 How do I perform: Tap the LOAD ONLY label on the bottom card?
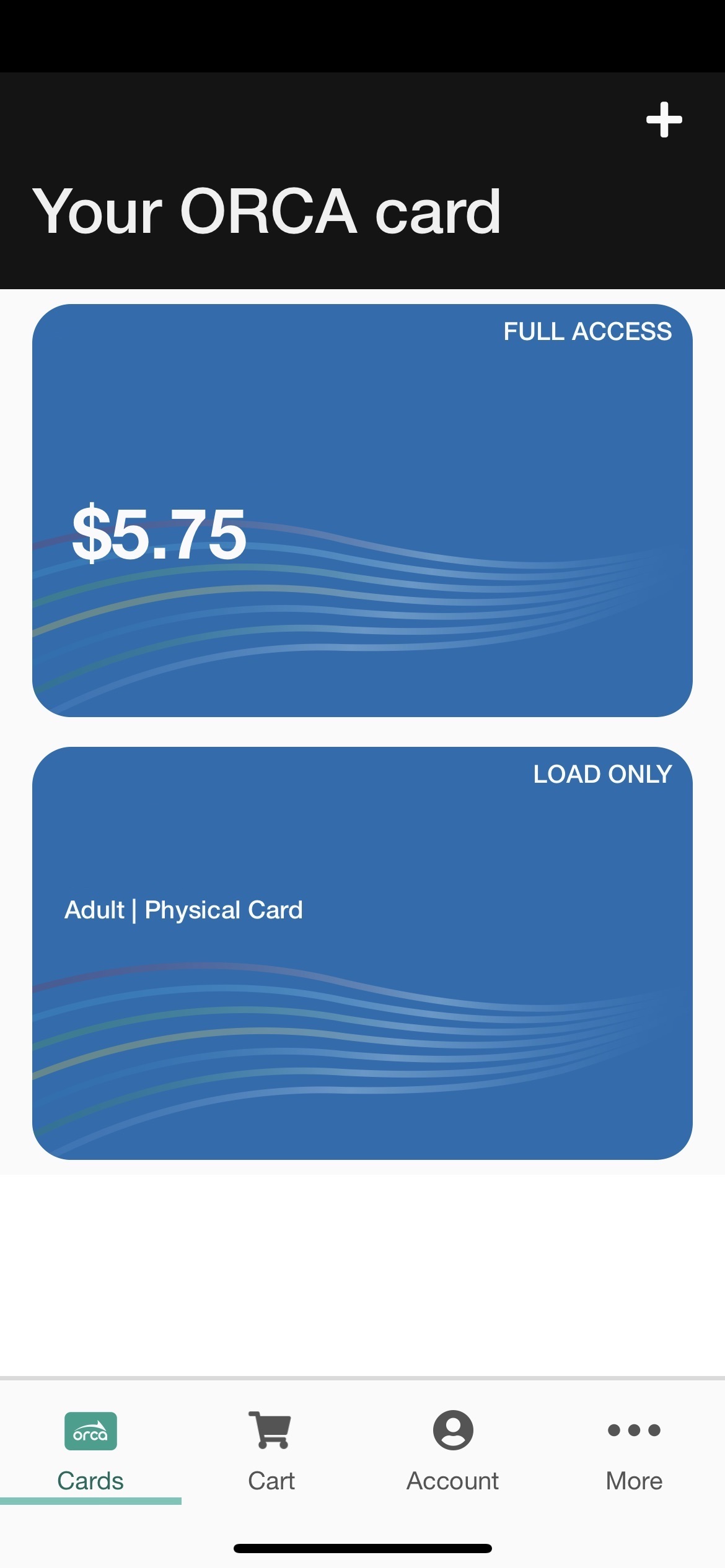pyautogui.click(x=602, y=773)
